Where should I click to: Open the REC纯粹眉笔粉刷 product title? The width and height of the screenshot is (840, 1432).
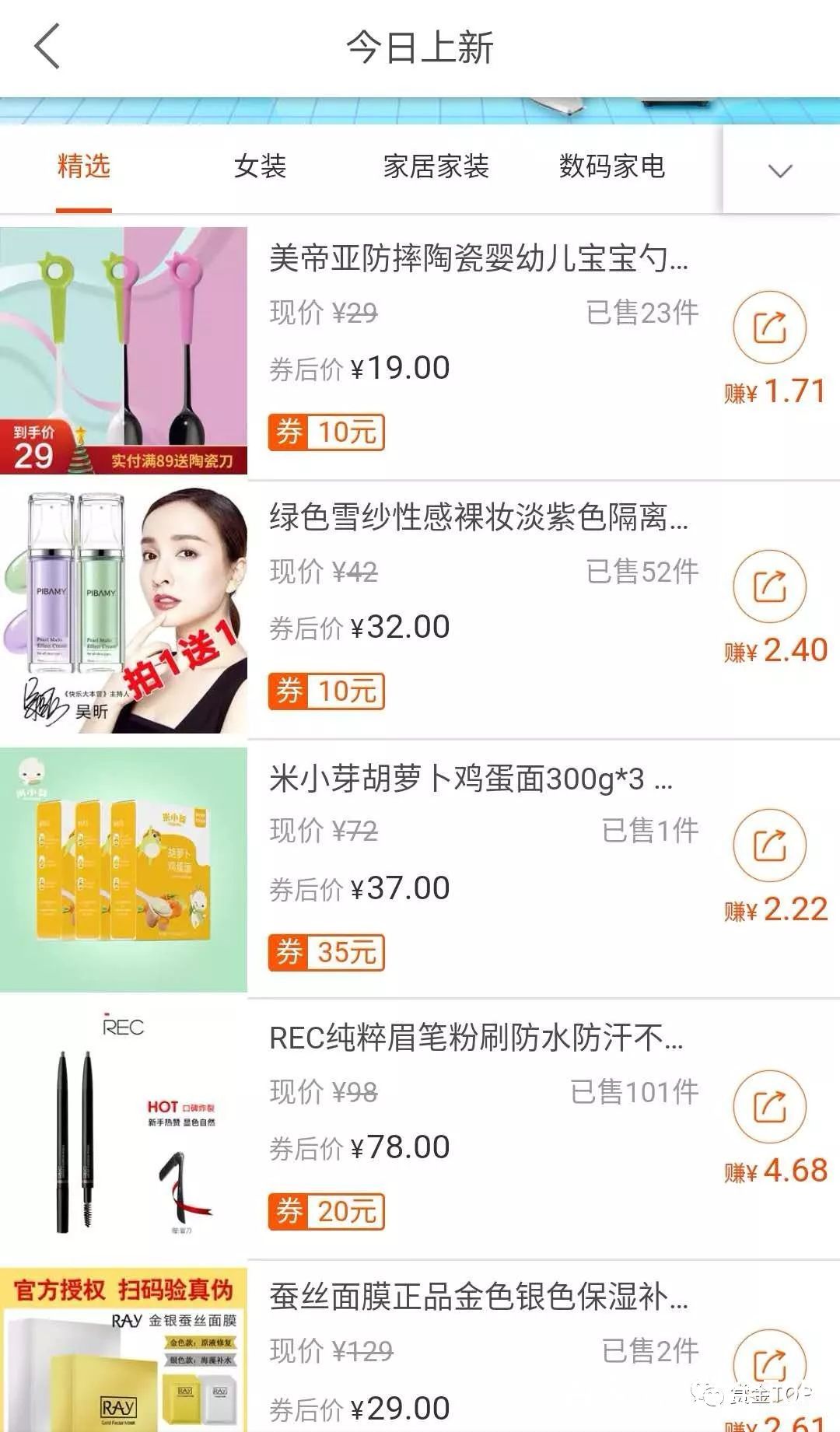point(478,1040)
